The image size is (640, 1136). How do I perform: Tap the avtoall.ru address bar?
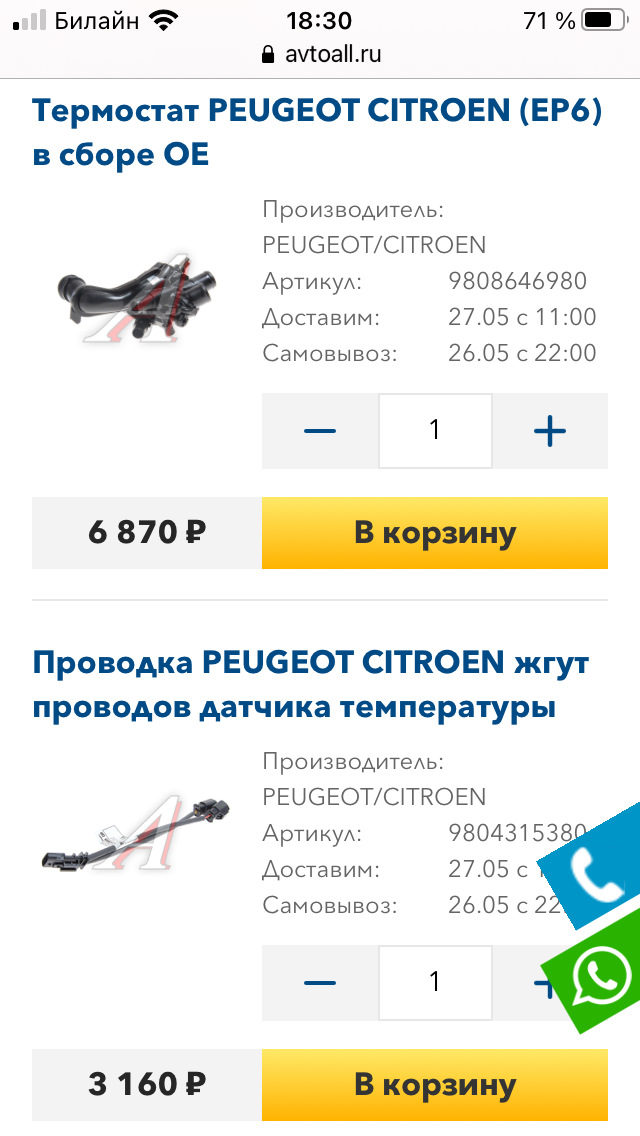coord(320,54)
